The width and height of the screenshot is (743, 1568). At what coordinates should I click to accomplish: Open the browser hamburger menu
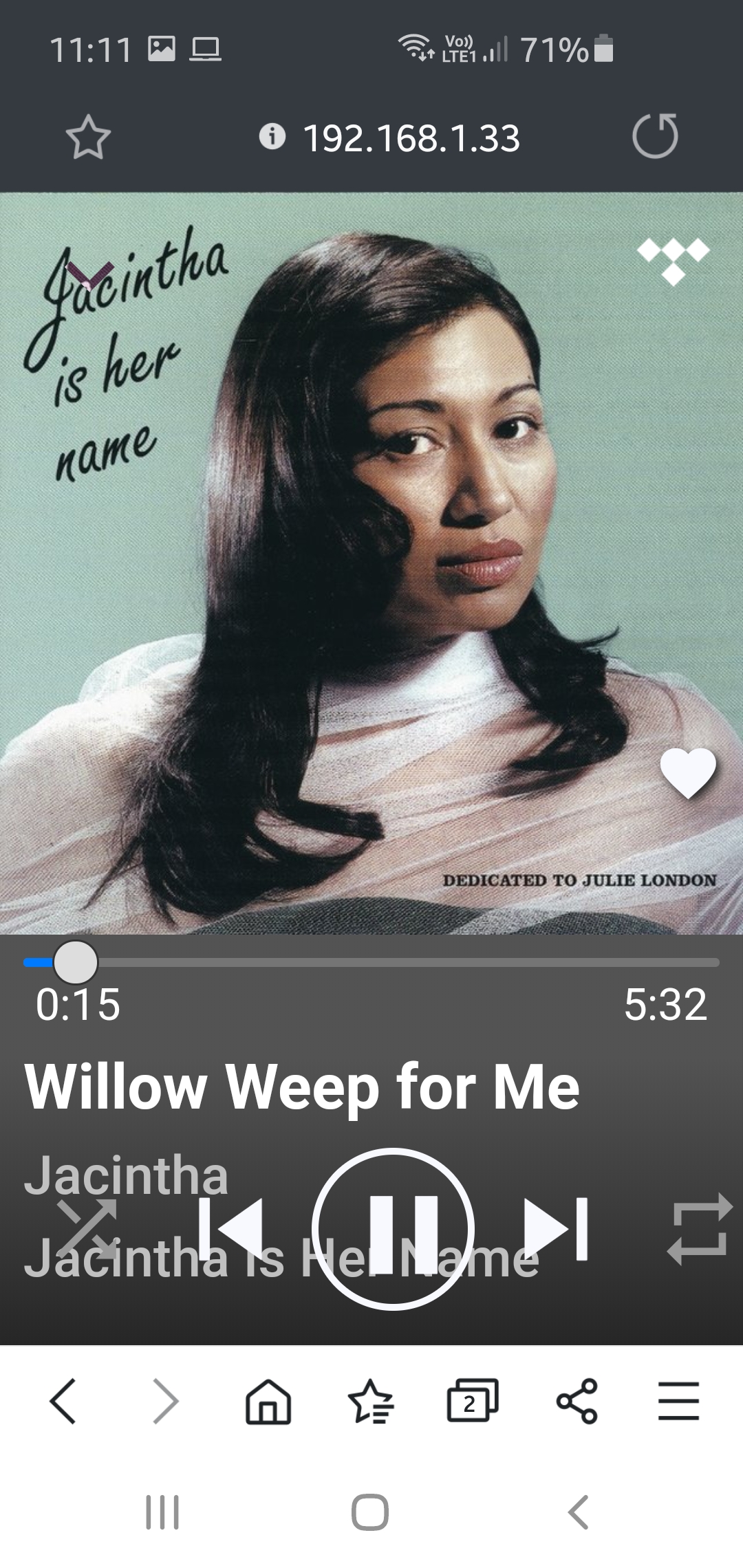coord(678,1401)
